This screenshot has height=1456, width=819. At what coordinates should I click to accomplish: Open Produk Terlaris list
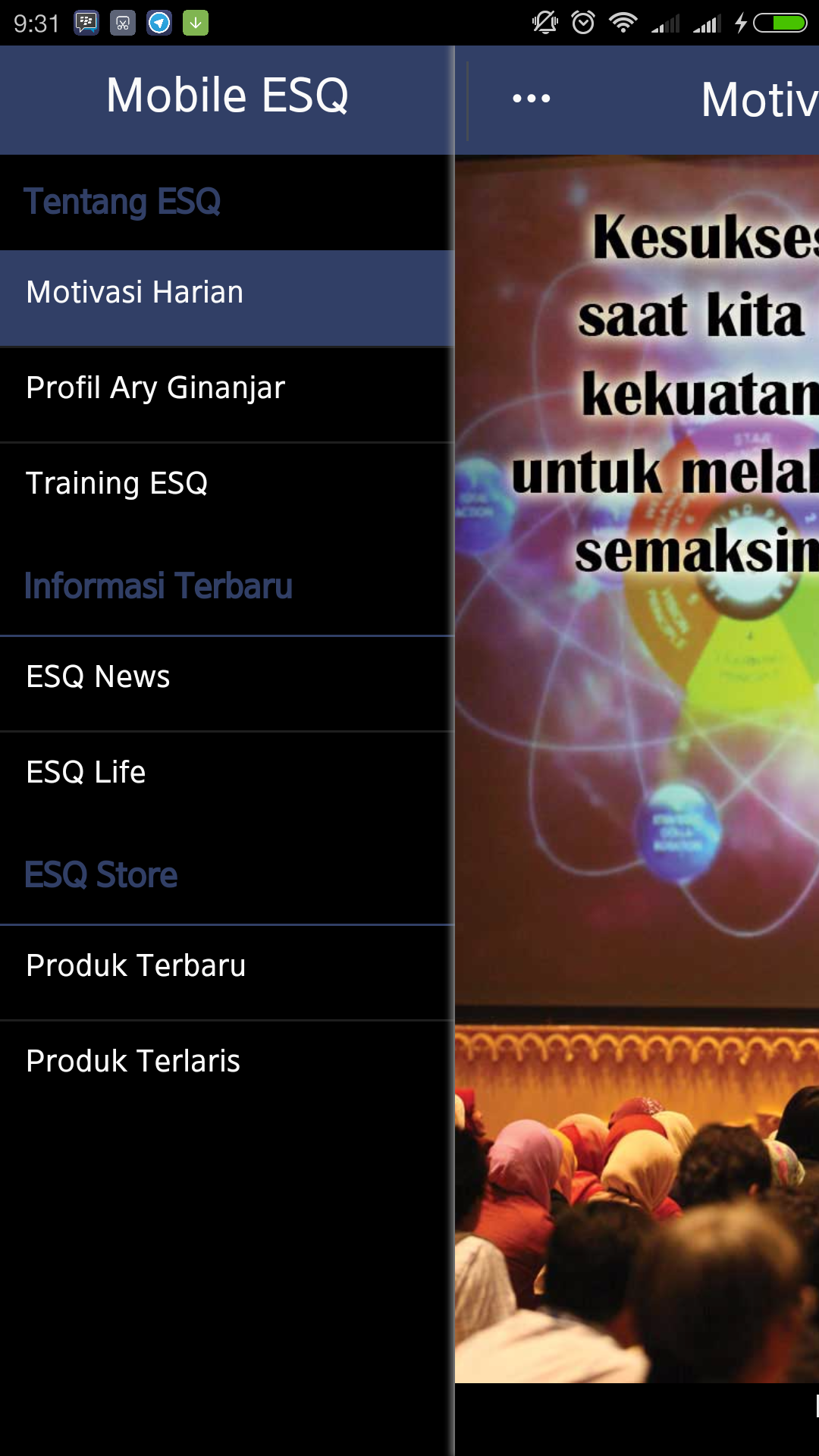click(x=226, y=1062)
